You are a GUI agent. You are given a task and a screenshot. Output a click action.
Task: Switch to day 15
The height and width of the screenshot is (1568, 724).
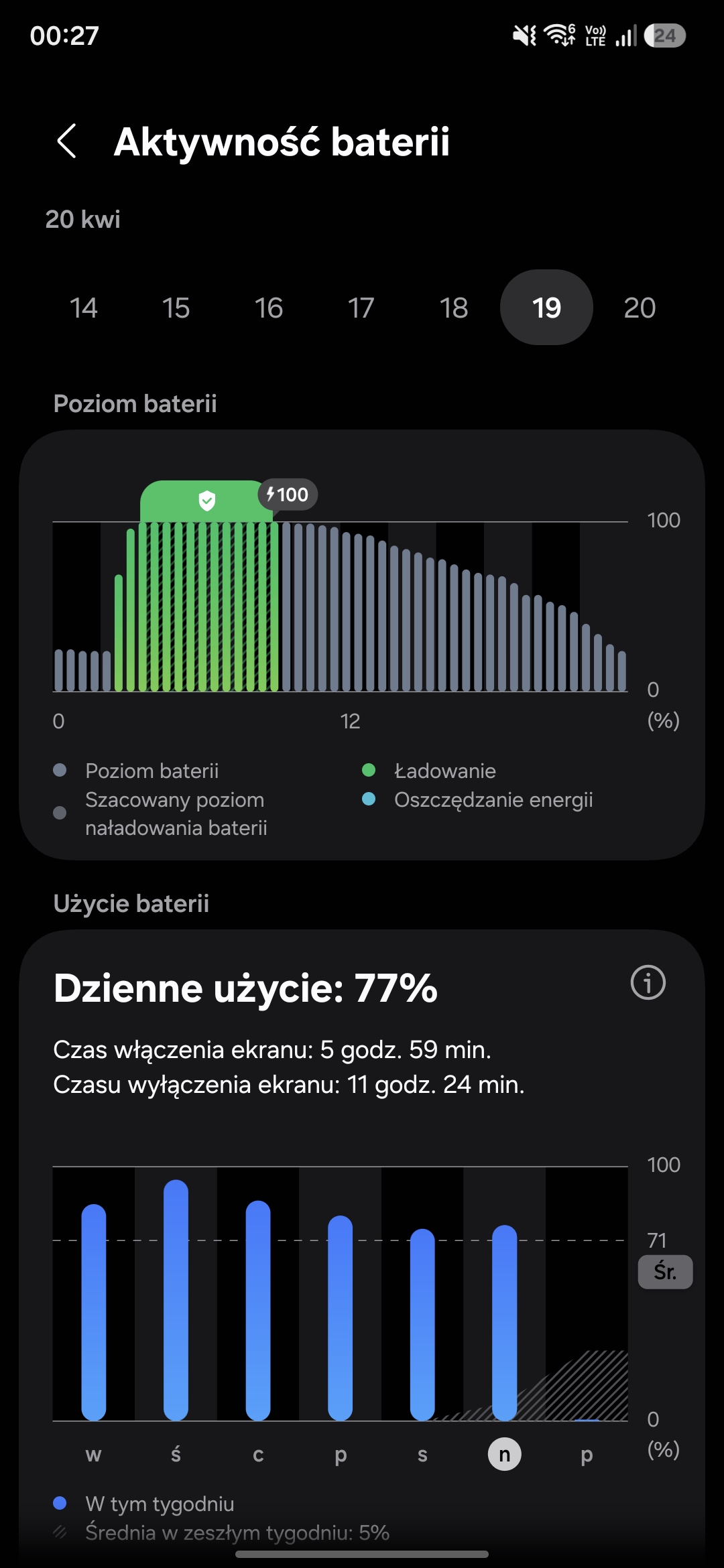(x=176, y=308)
